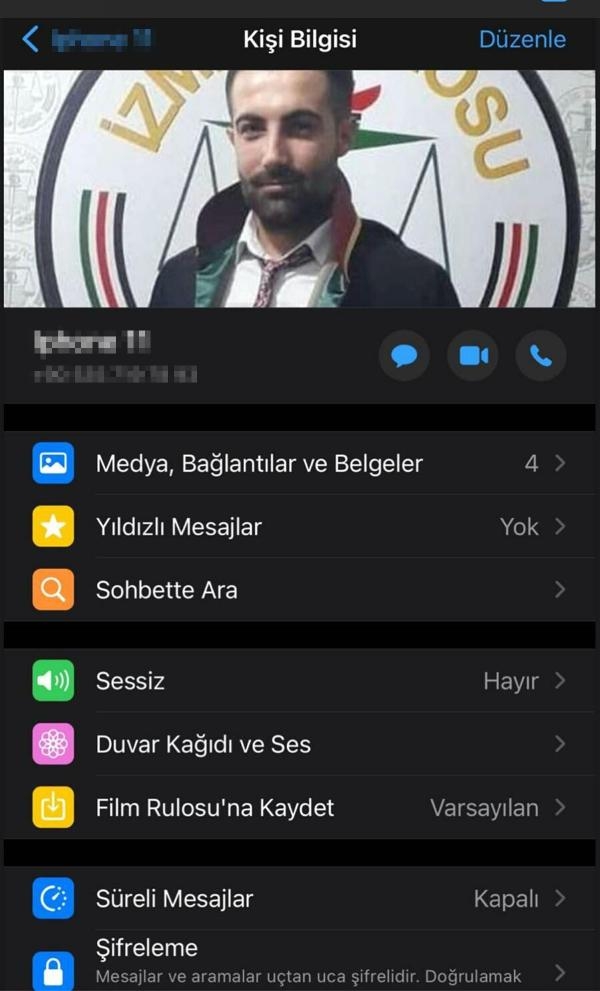Send a message with the chat bubble icon
This screenshot has width=600, height=991.
pos(404,356)
